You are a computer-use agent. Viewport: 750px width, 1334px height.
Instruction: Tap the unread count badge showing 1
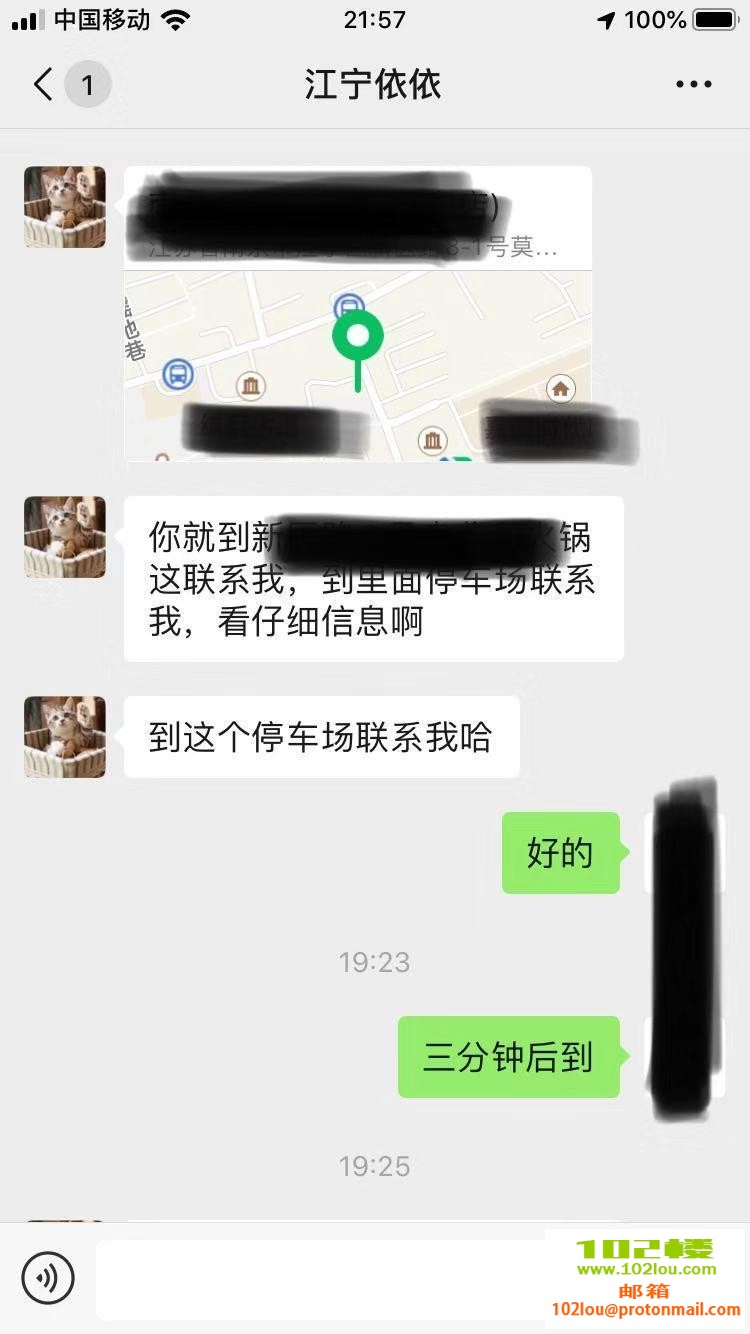[x=88, y=84]
